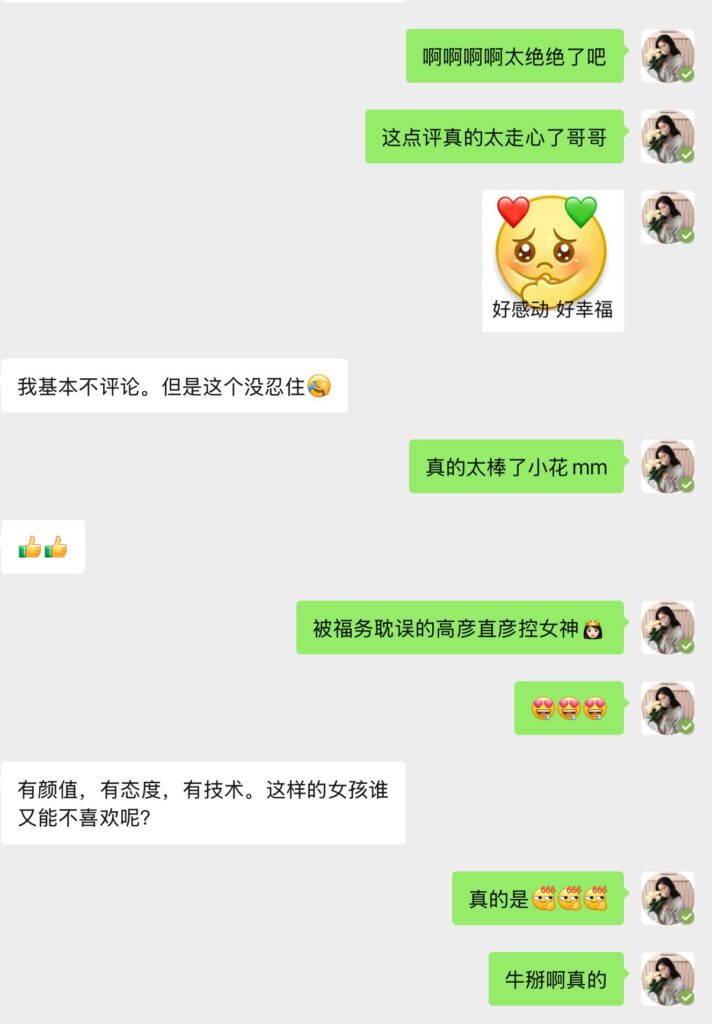Open the profile picture next to "这点评真的太走心了哥哥"

tap(667, 137)
